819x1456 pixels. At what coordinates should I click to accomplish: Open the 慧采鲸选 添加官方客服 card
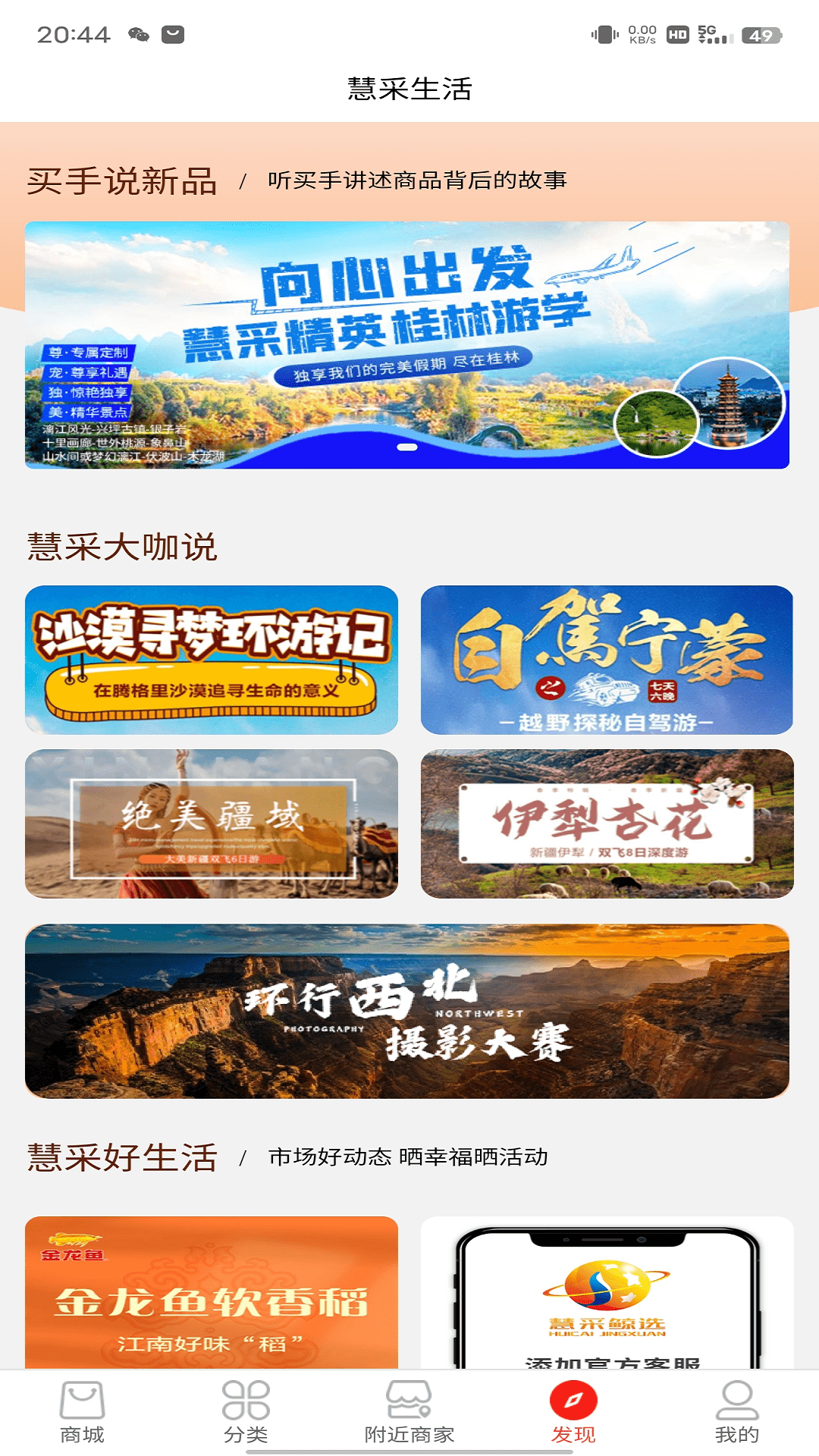click(607, 1292)
